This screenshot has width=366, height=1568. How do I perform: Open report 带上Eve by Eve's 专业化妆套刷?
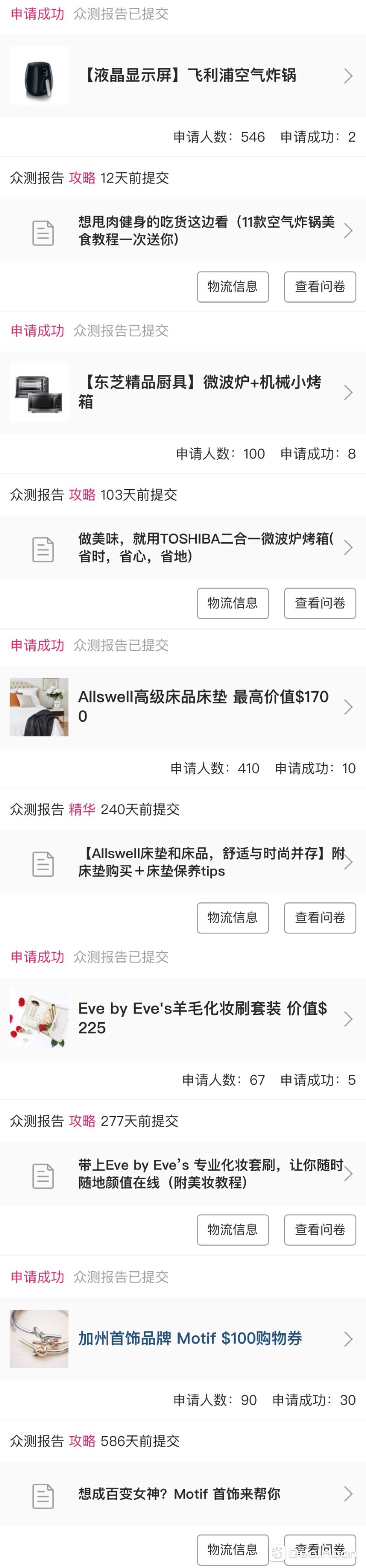tap(188, 1174)
